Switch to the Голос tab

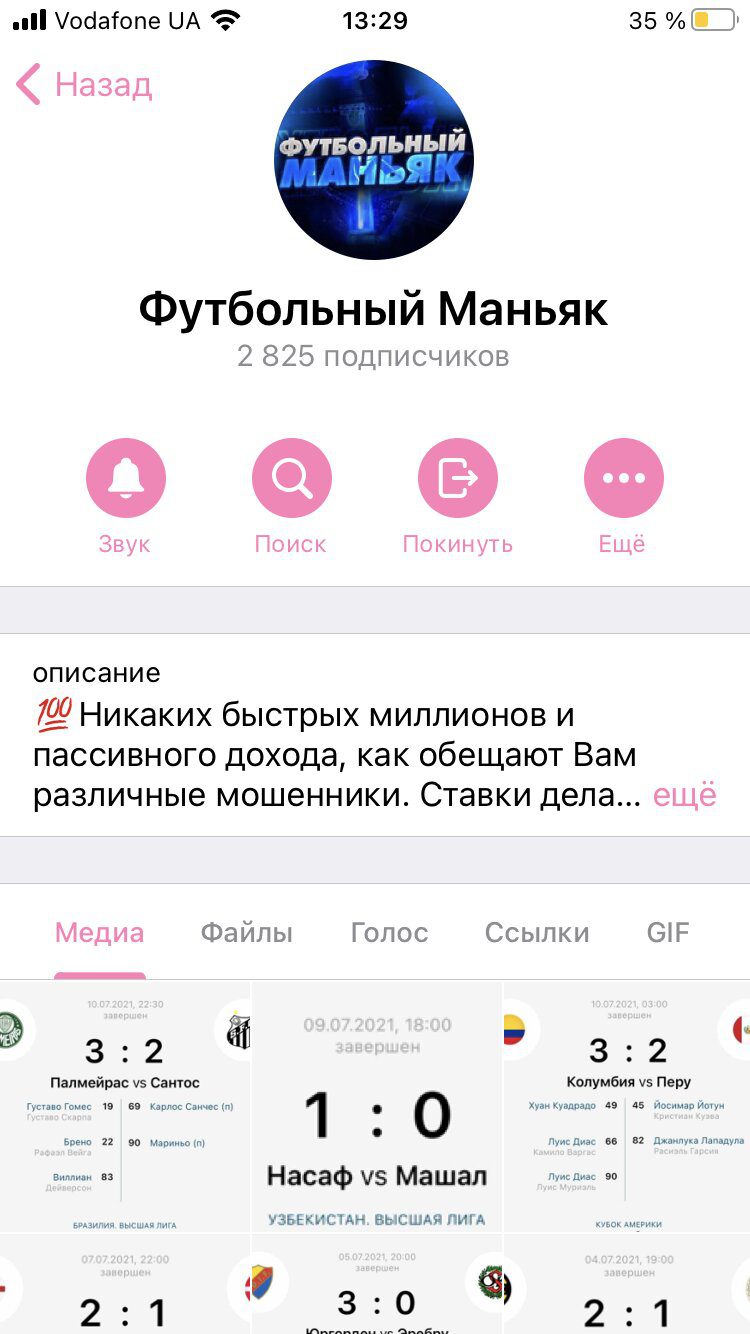[x=389, y=933]
